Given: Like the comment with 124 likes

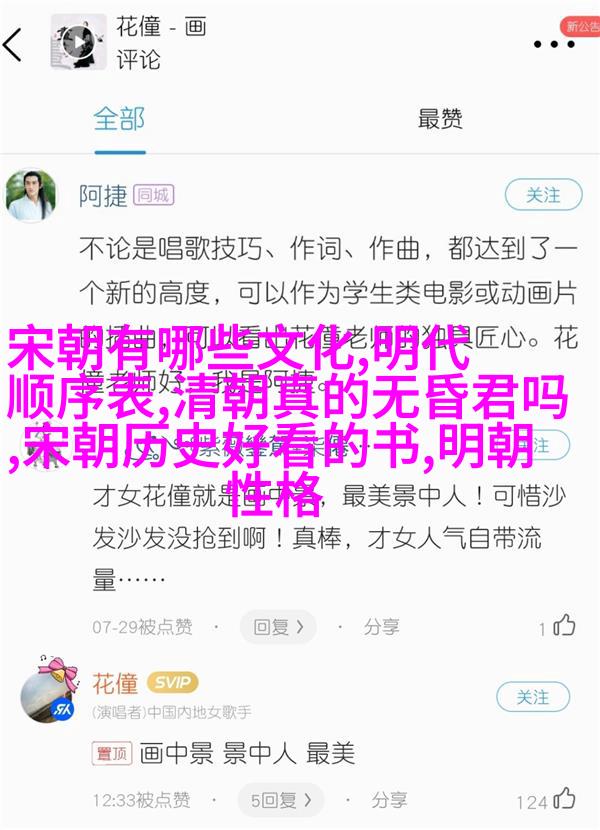Looking at the screenshot, I should [564, 800].
